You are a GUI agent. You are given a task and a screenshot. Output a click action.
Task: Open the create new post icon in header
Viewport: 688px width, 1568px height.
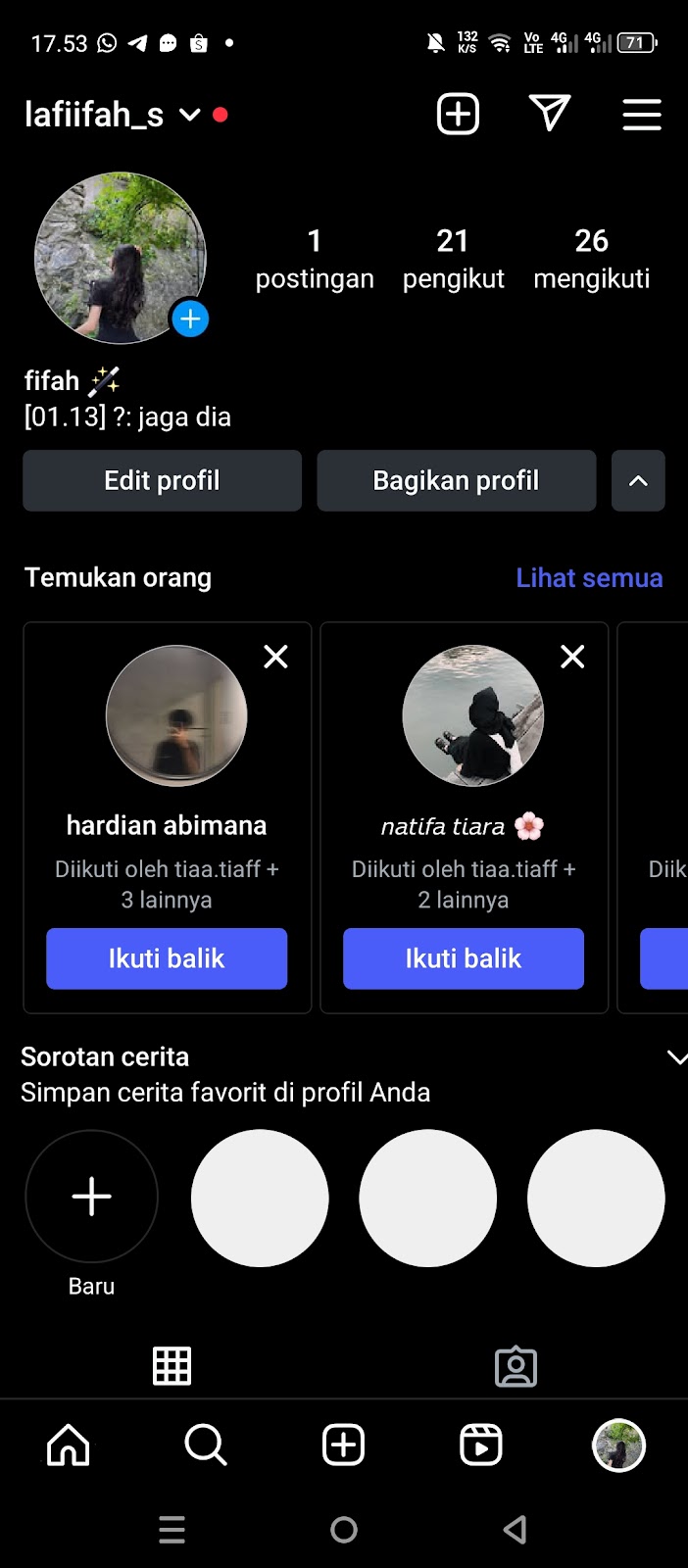[x=458, y=115]
